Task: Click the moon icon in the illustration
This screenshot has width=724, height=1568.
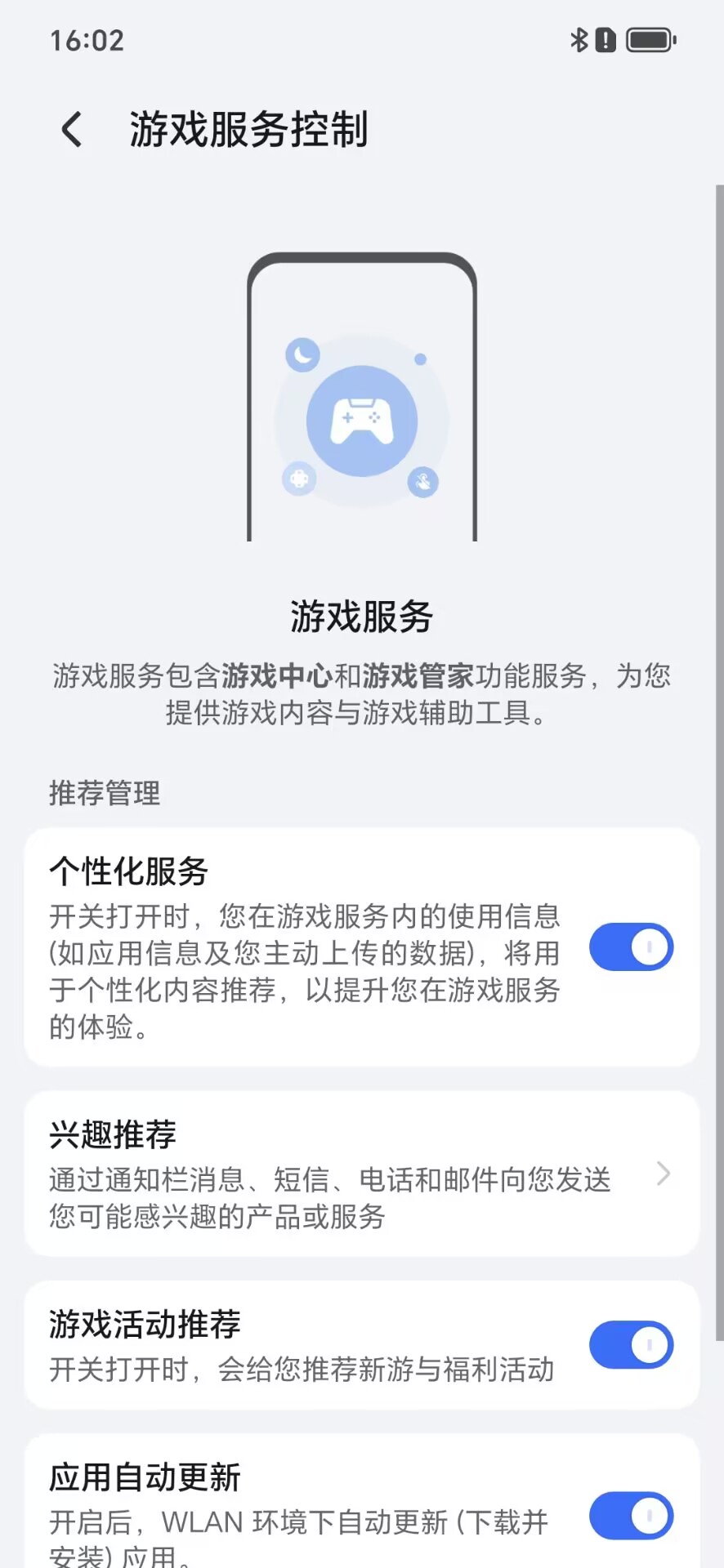Action: point(302,354)
